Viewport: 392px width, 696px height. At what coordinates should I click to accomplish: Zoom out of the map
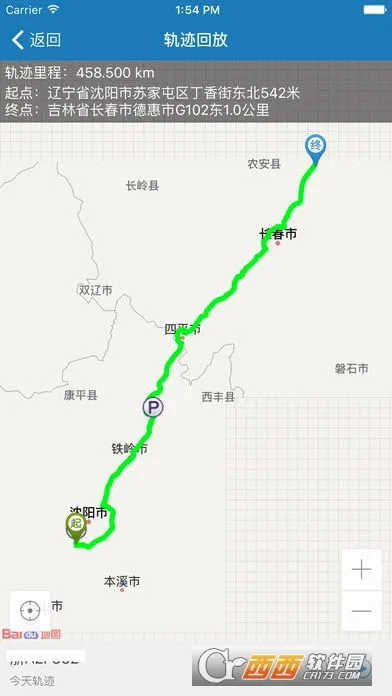pos(362,611)
